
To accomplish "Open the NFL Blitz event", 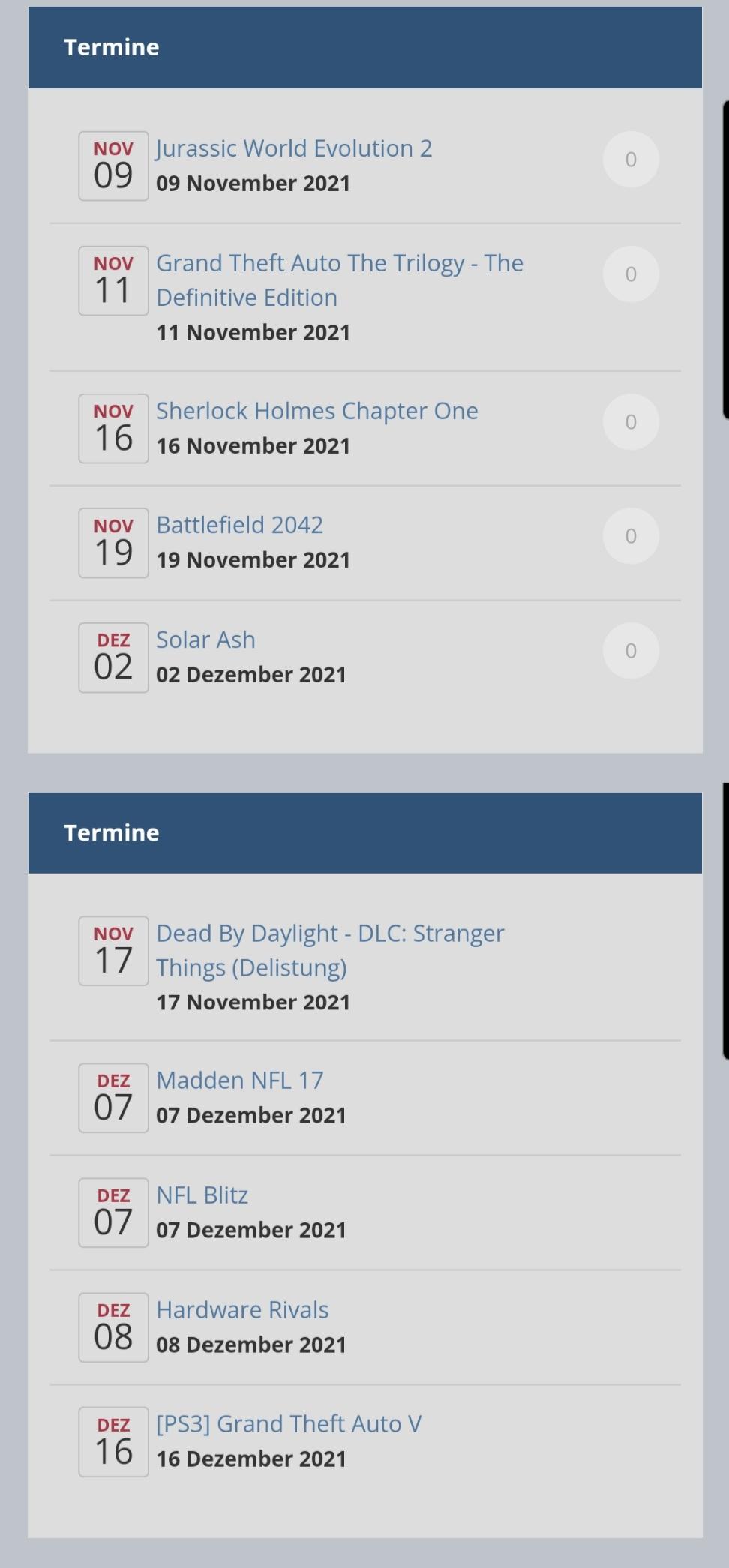I will 202,1195.
